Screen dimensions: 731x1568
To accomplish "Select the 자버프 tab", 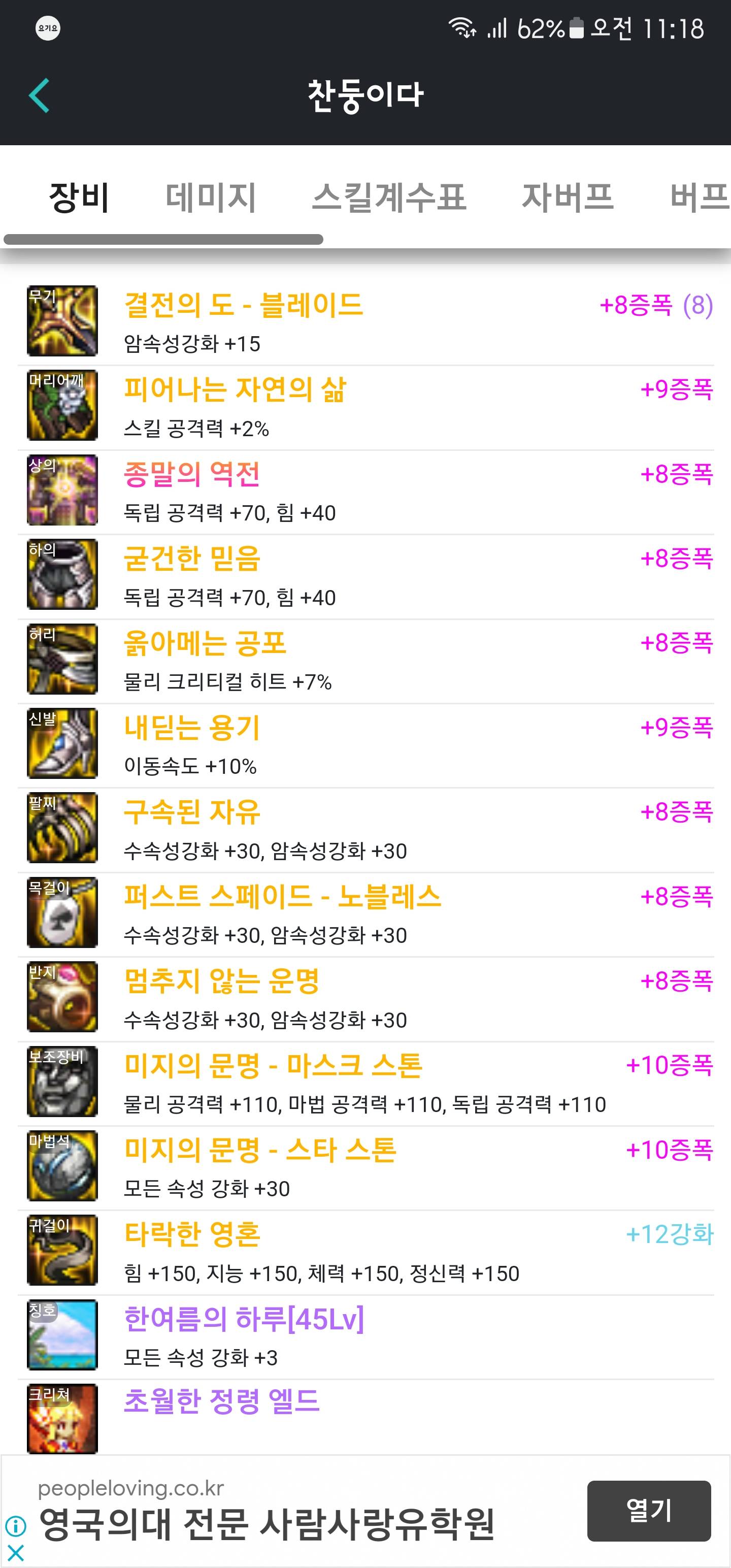I will coord(567,197).
